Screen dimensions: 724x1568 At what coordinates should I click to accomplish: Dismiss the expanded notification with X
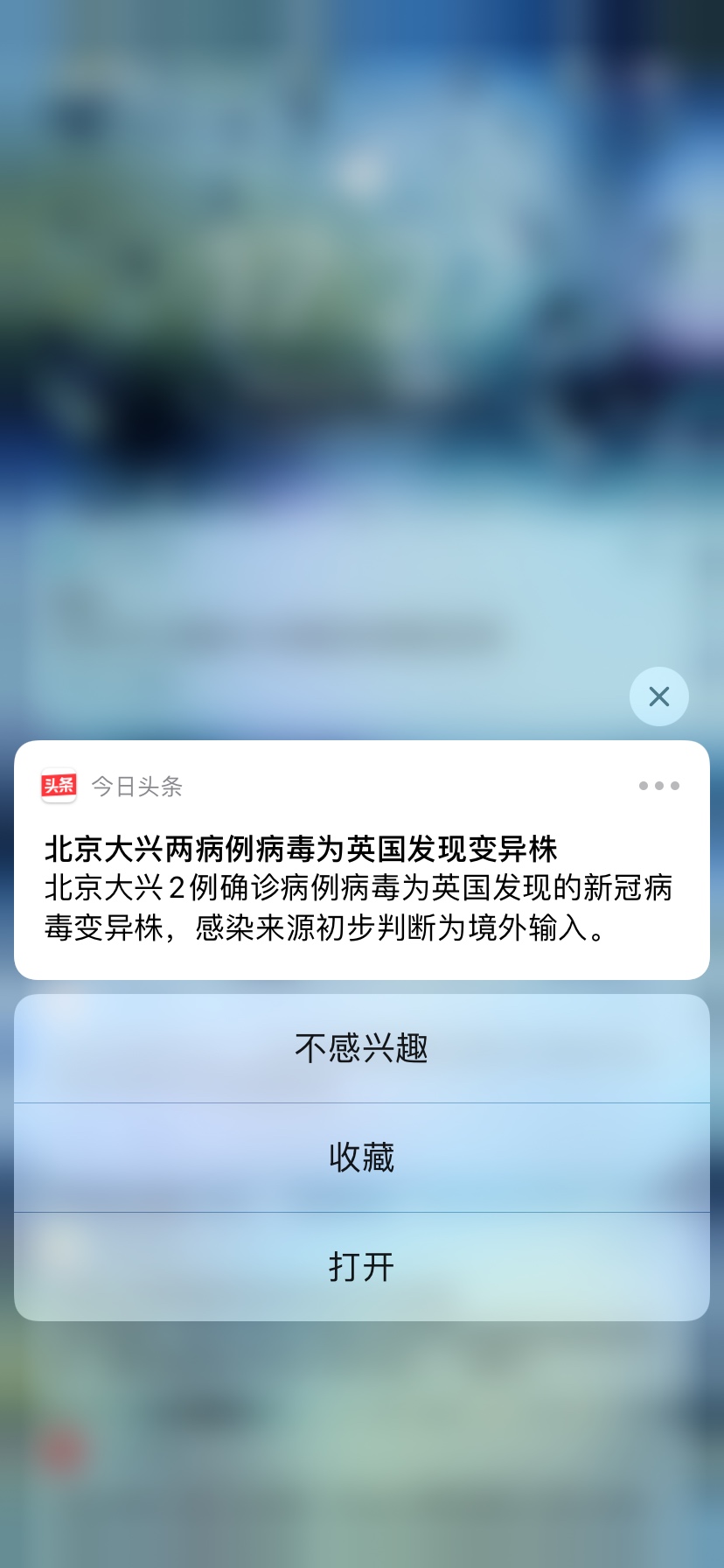tap(658, 696)
